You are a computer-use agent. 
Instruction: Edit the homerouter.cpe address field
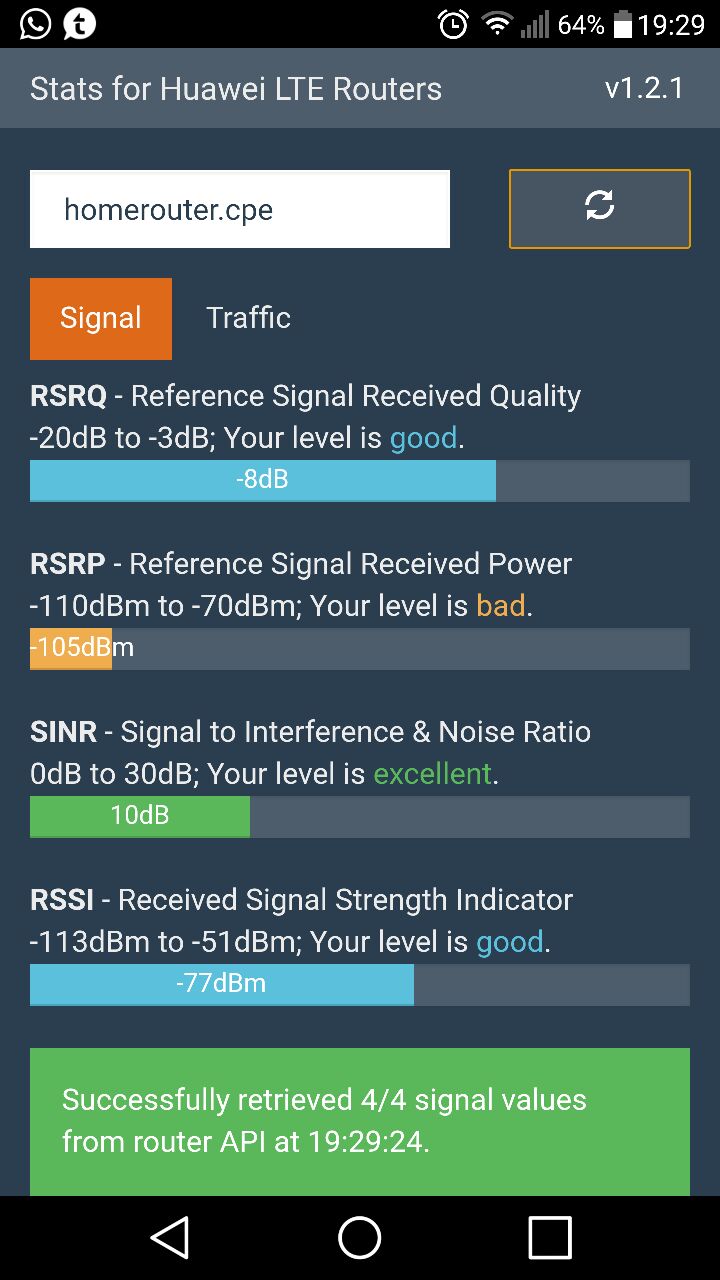coord(240,209)
